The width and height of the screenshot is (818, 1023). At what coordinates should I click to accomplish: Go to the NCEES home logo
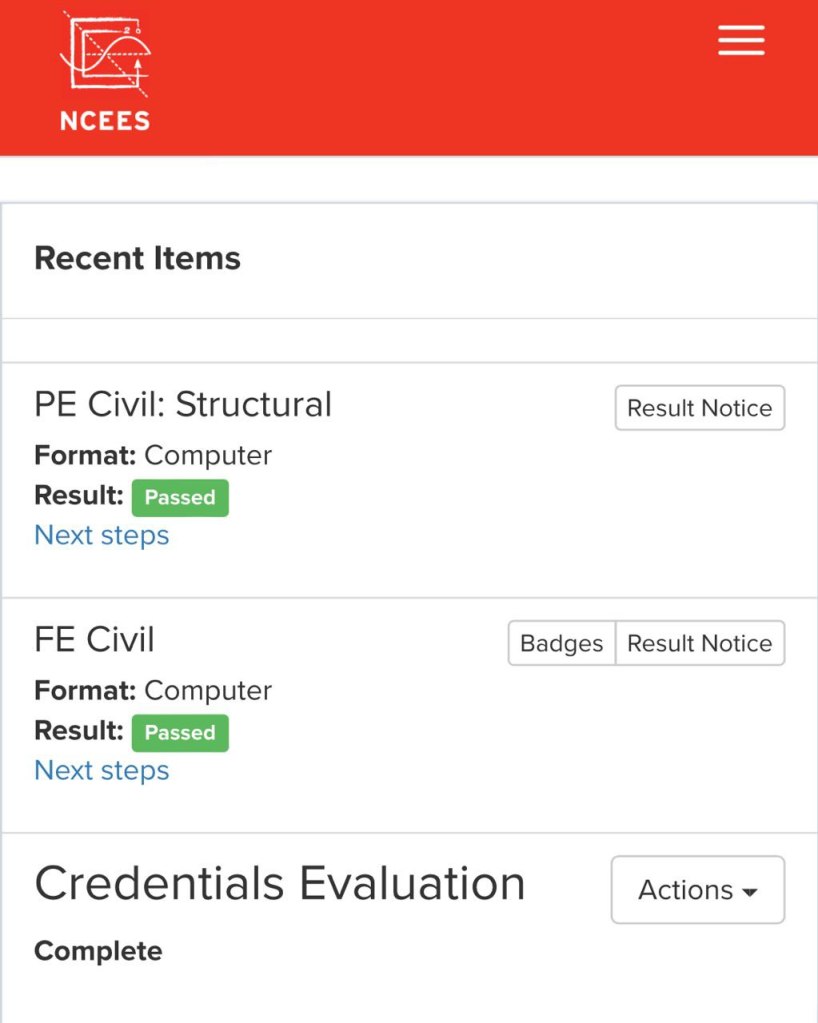coord(105,73)
